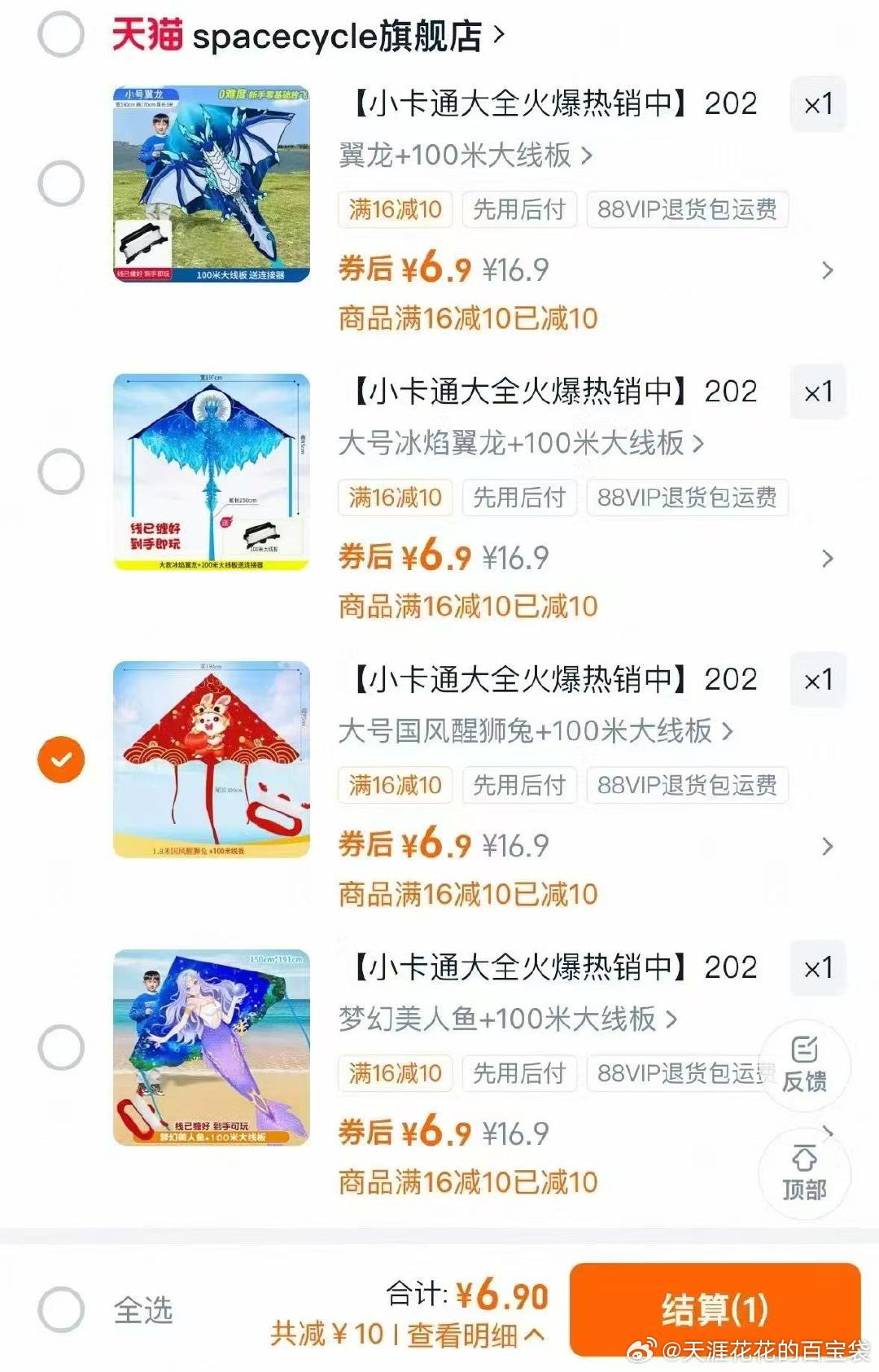Select the 翼龙+100米大线板 kite
879x1372 pixels.
(61, 183)
